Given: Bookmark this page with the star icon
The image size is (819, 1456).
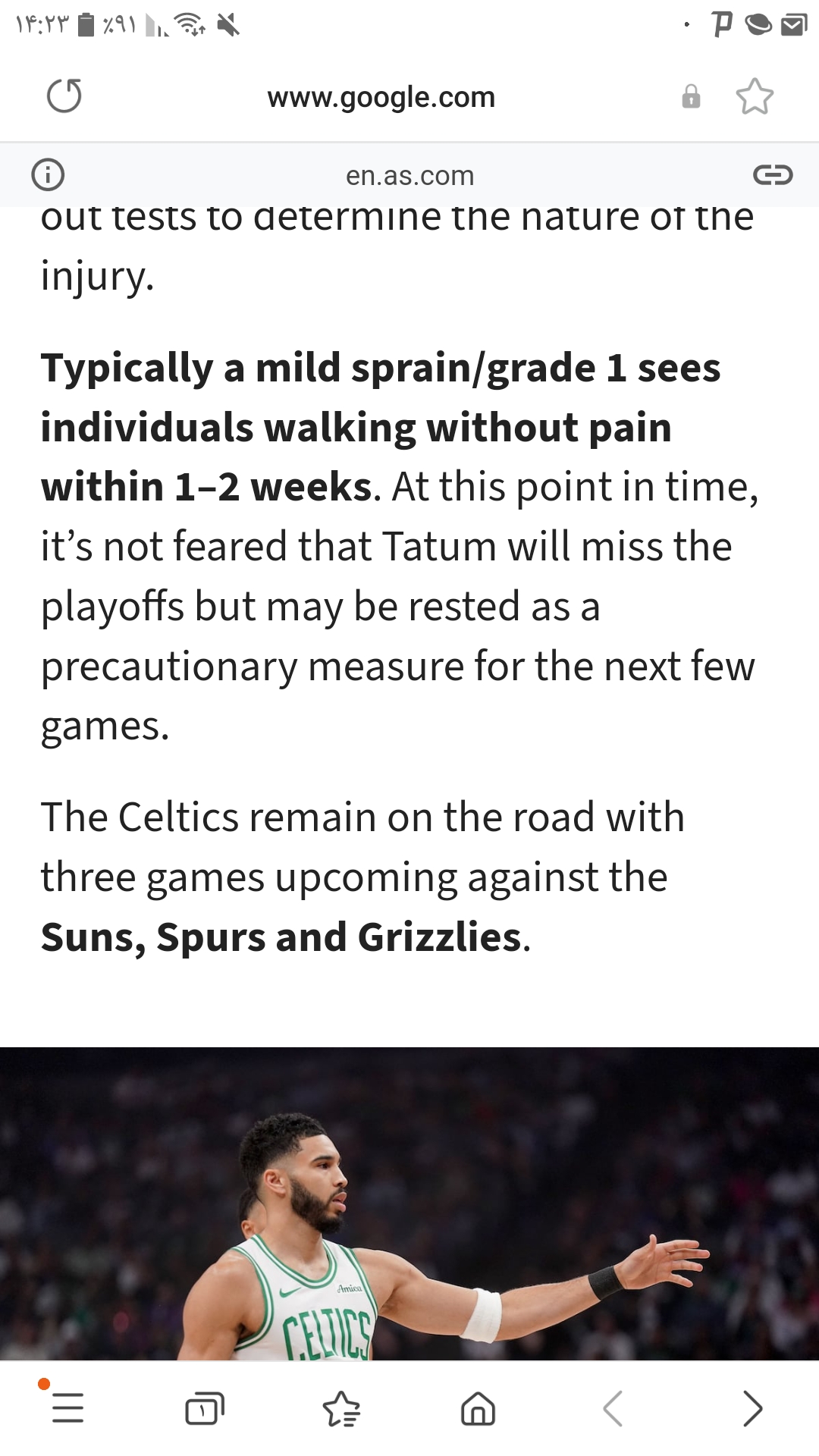Looking at the screenshot, I should point(755,97).
